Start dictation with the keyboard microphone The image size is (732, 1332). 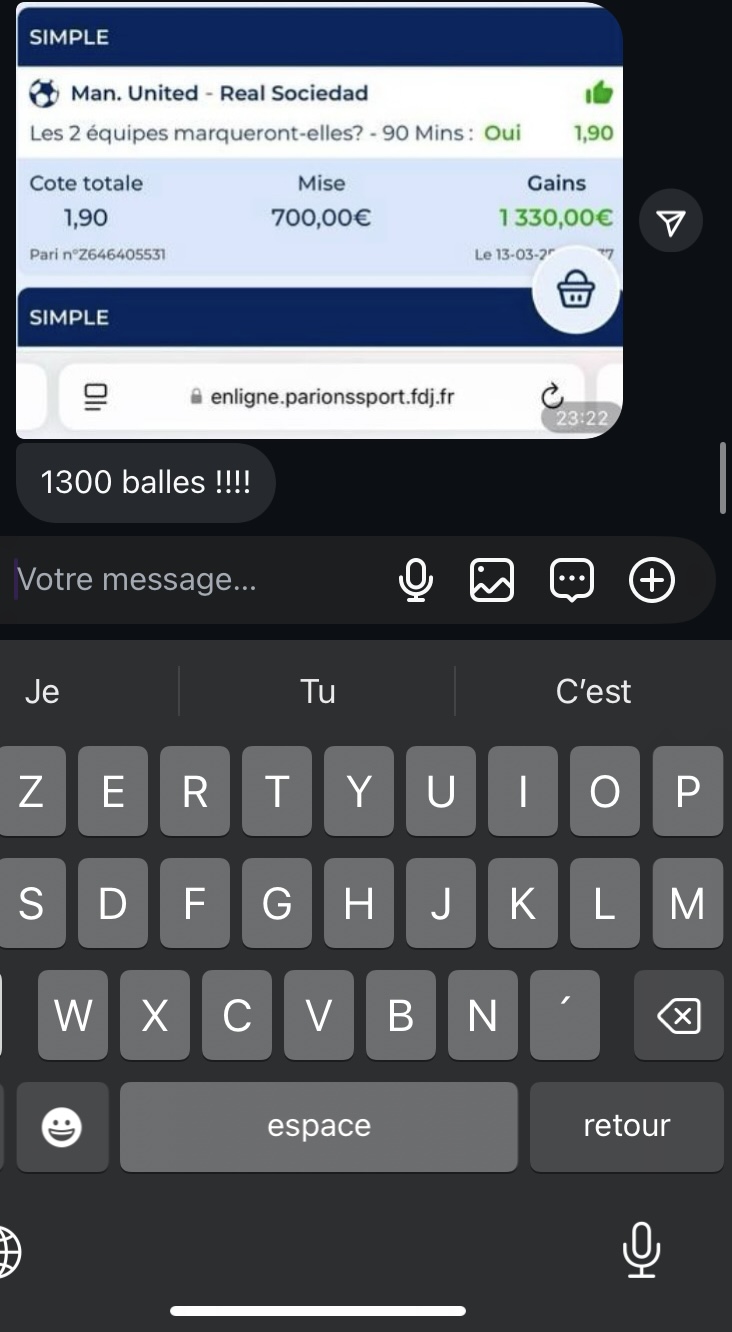point(641,1249)
